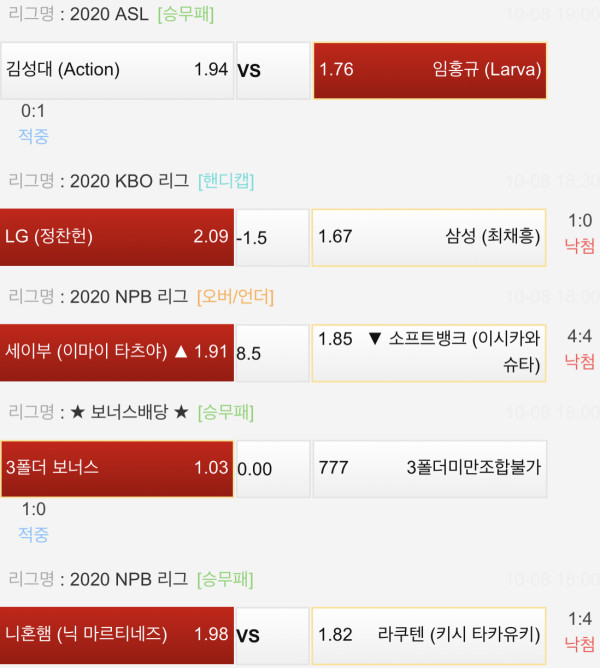Select 김성대 (Action) at 1.94 odds
Image resolution: width=600 pixels, height=668 pixels.
click(117, 70)
